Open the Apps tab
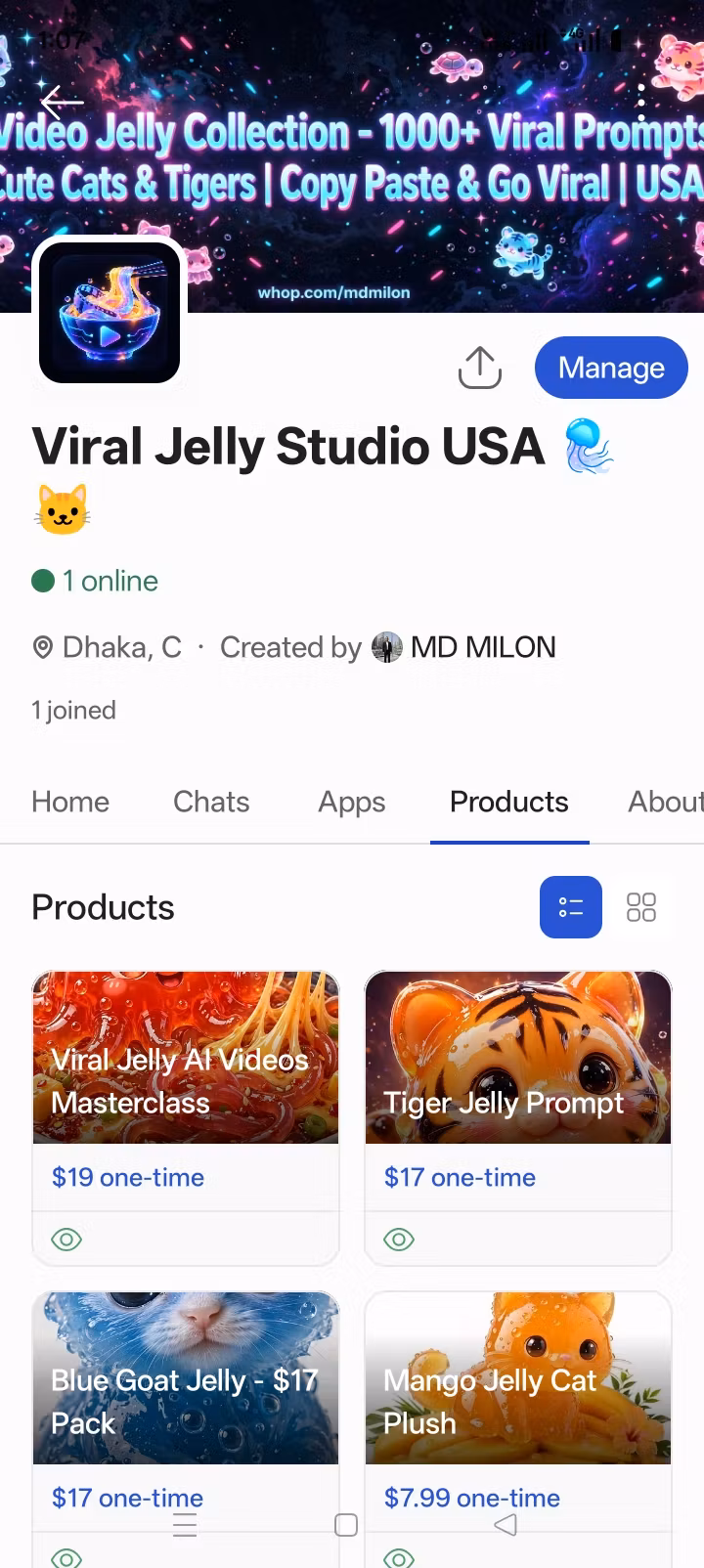The image size is (704, 1568). [352, 802]
